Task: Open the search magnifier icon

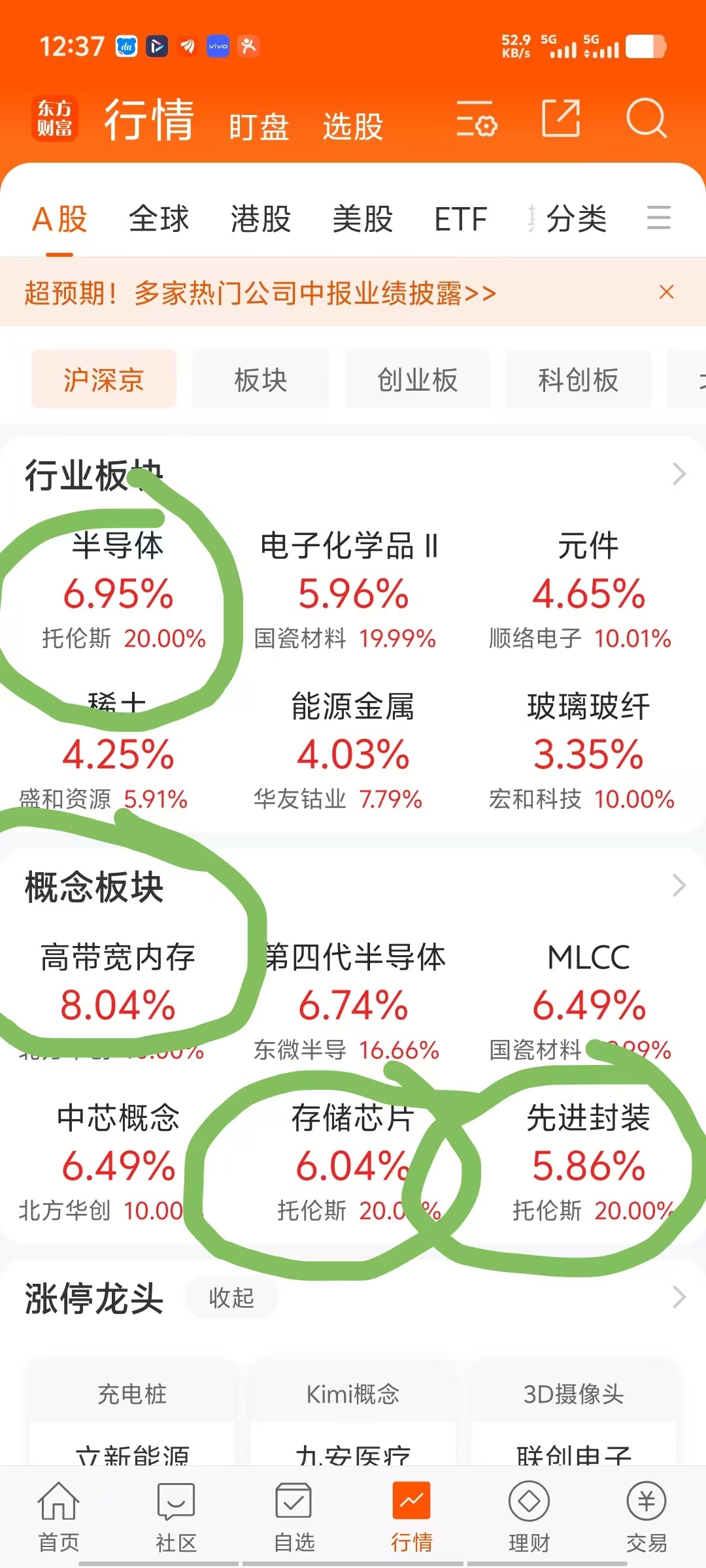Action: point(646,118)
